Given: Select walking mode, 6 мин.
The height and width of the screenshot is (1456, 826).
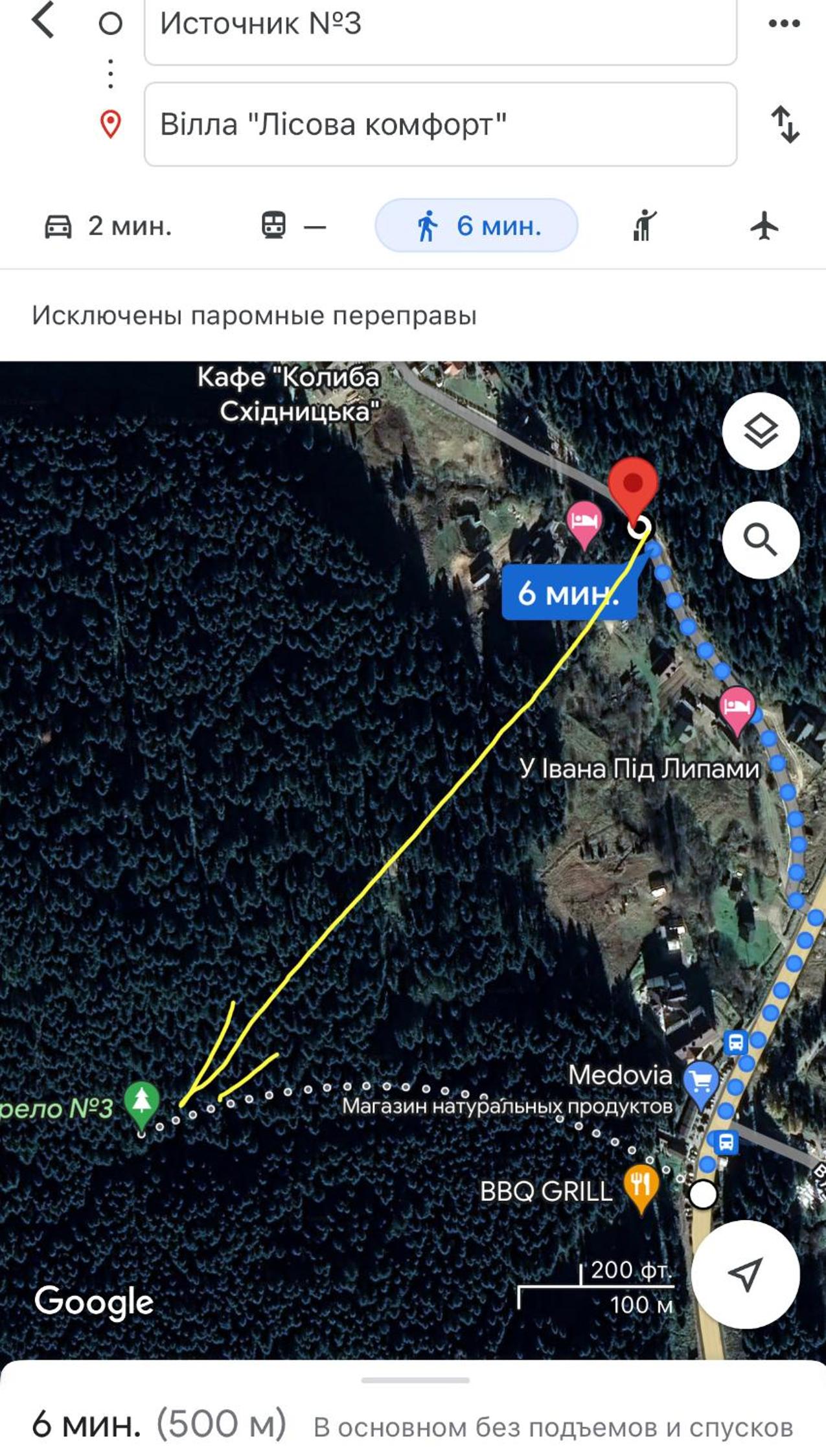Looking at the screenshot, I should 476,225.
